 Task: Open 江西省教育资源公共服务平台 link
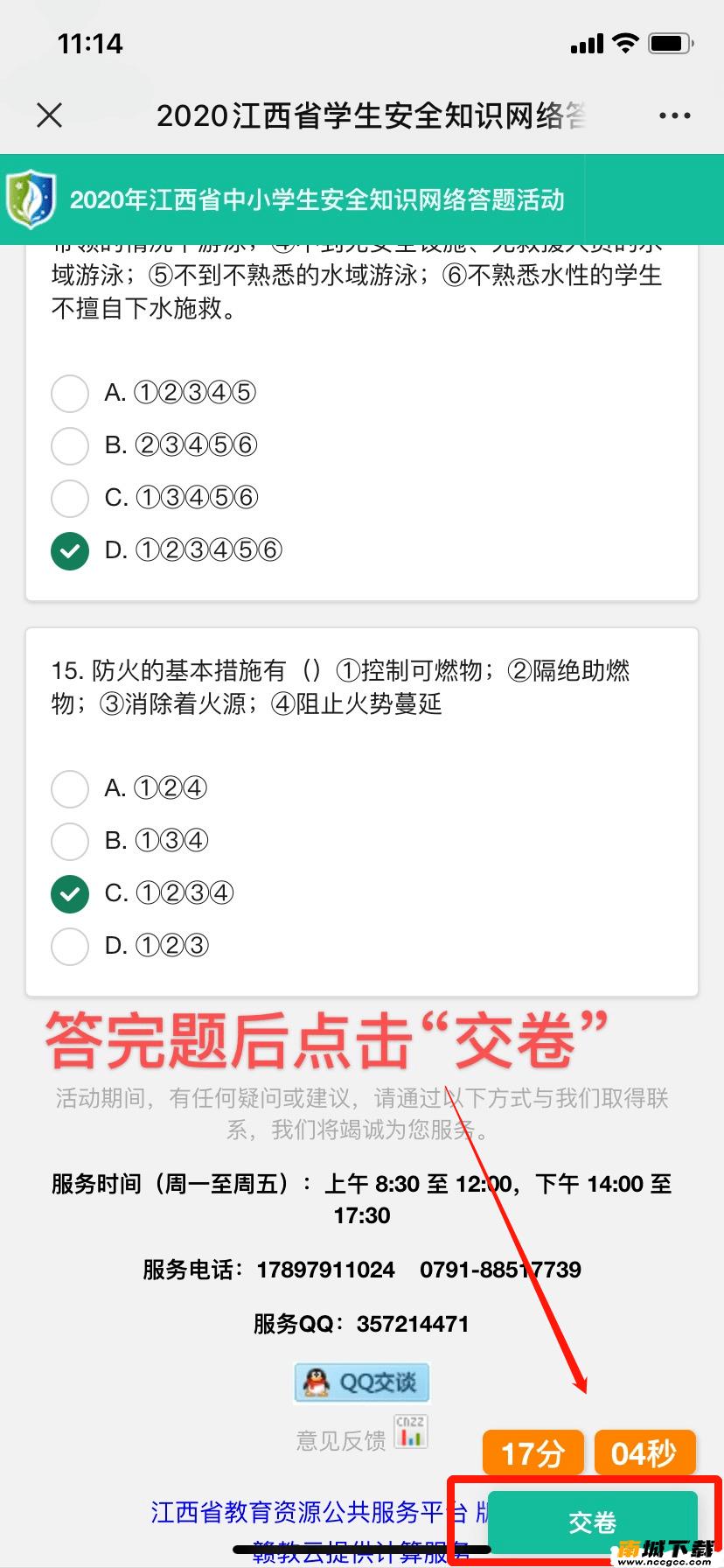(310, 1512)
